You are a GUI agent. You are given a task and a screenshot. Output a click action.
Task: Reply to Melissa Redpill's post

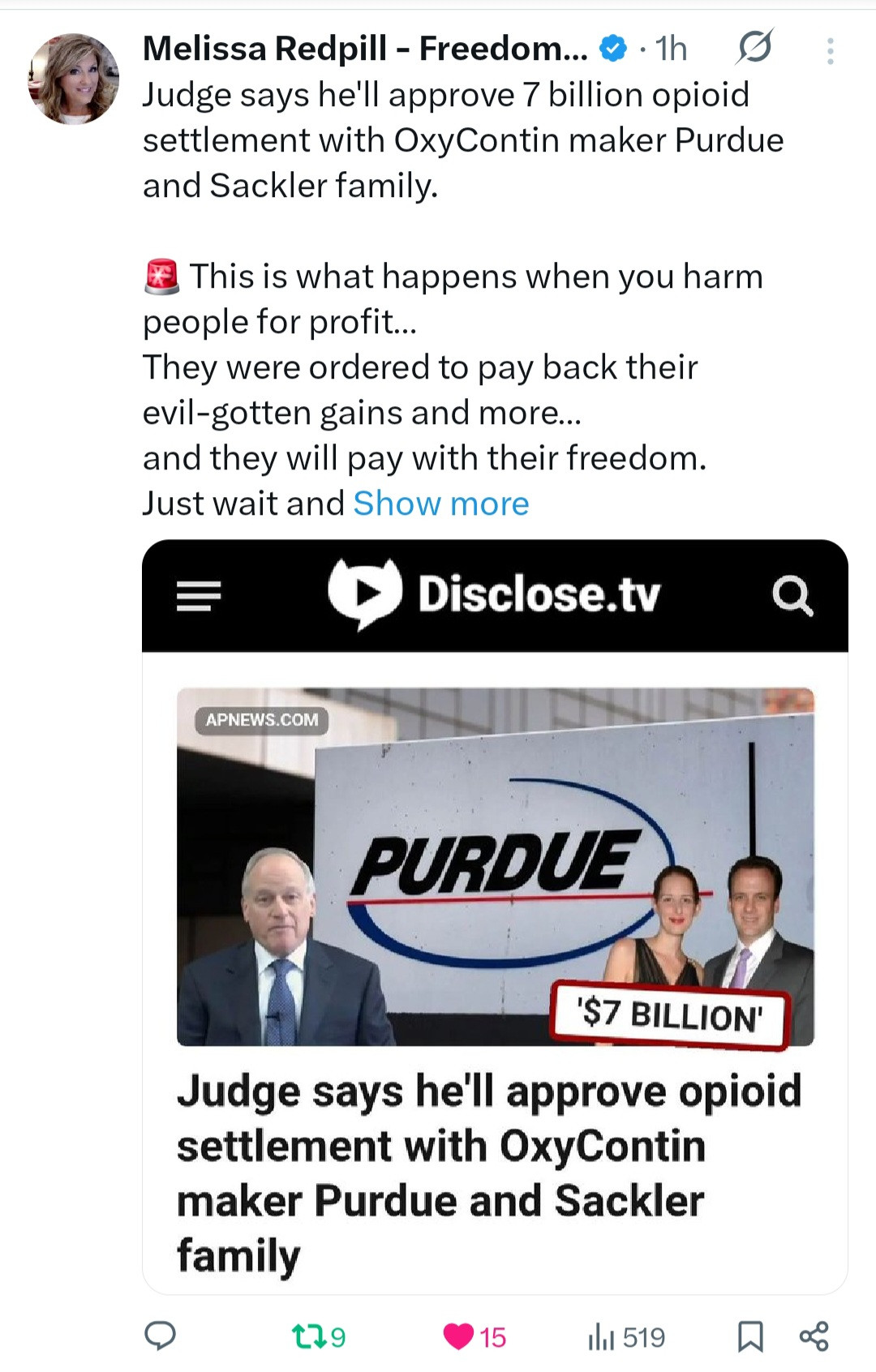pos(160,1336)
